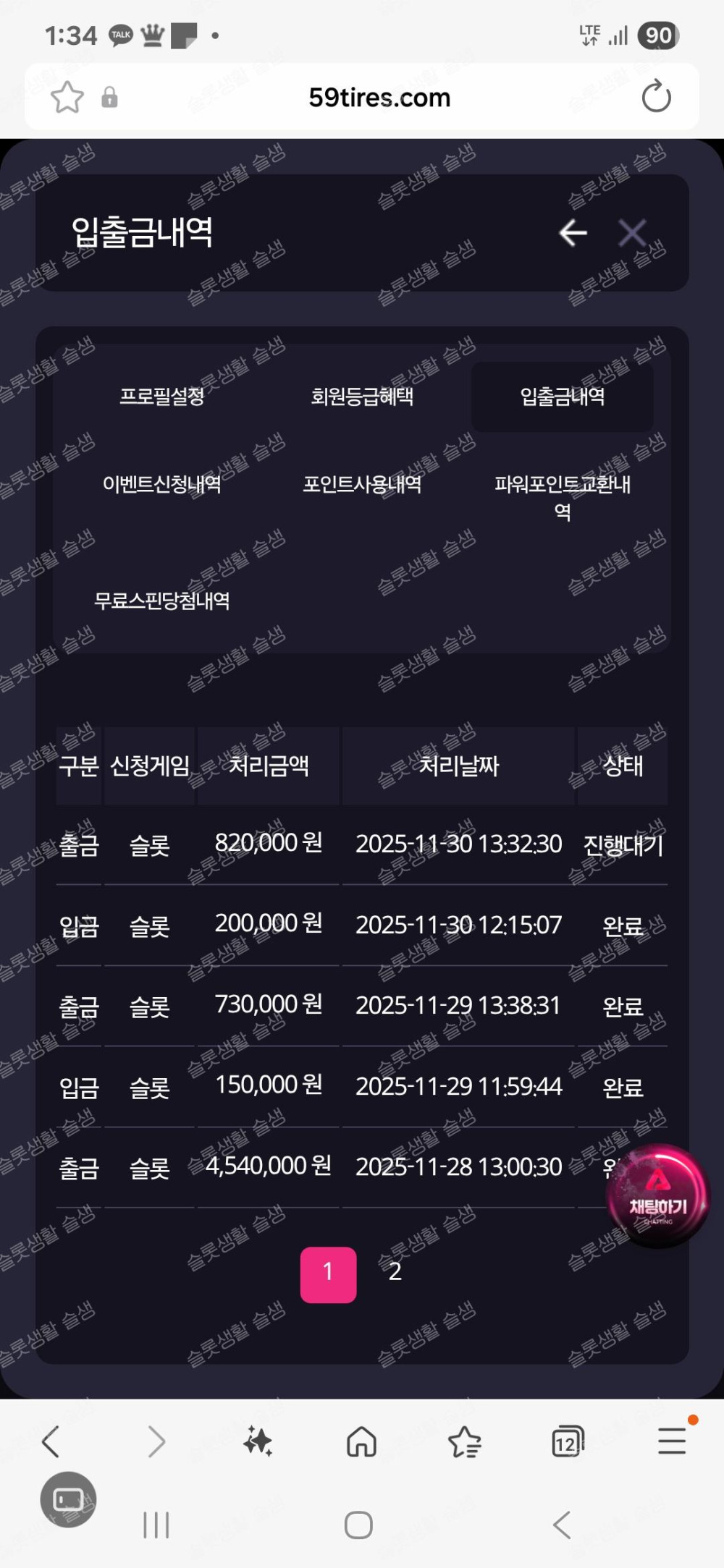Switch to the 회원등급혜택 tab
724x1568 pixels.
pyautogui.click(x=362, y=397)
